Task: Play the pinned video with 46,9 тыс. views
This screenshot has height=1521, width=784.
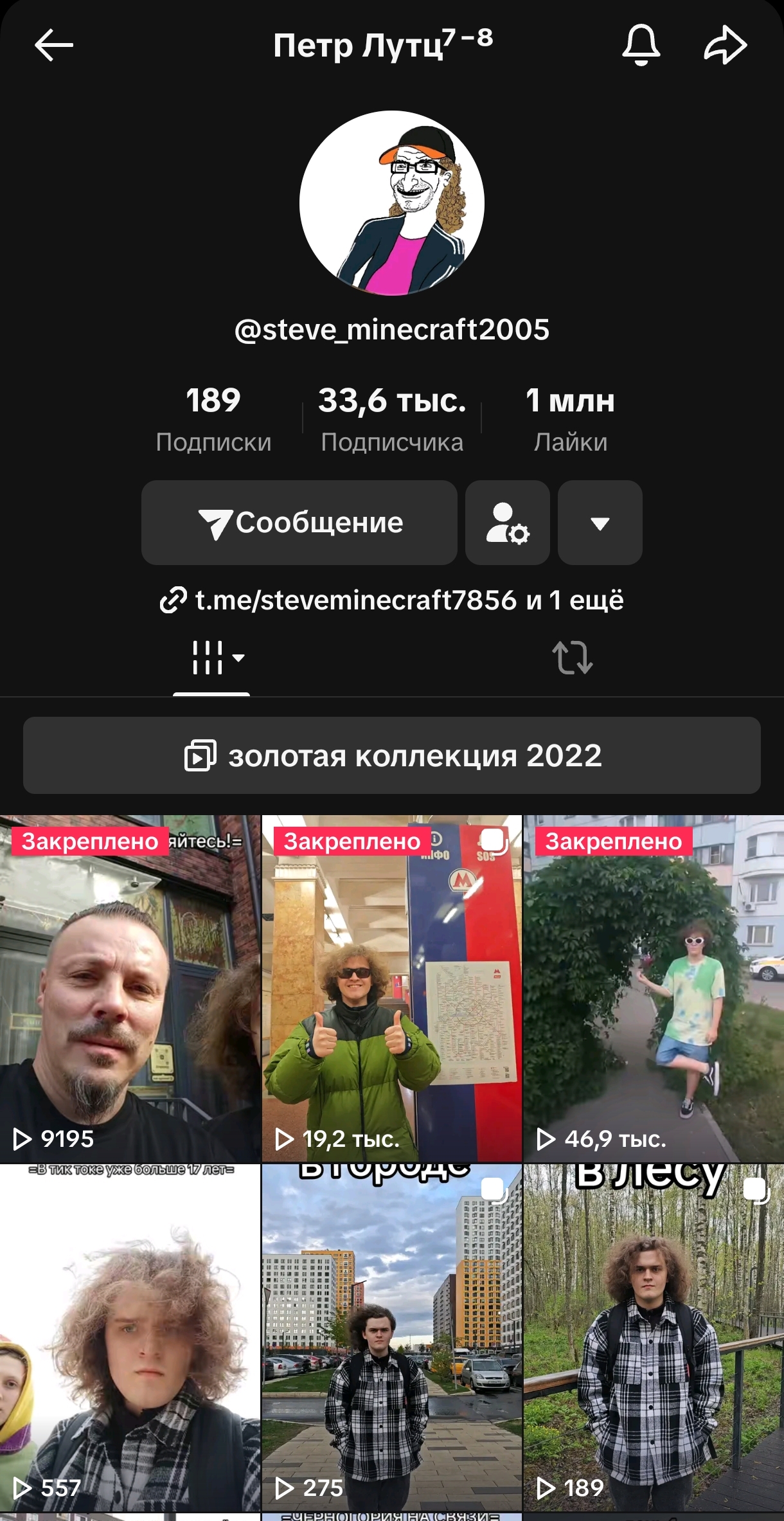Action: [x=654, y=989]
